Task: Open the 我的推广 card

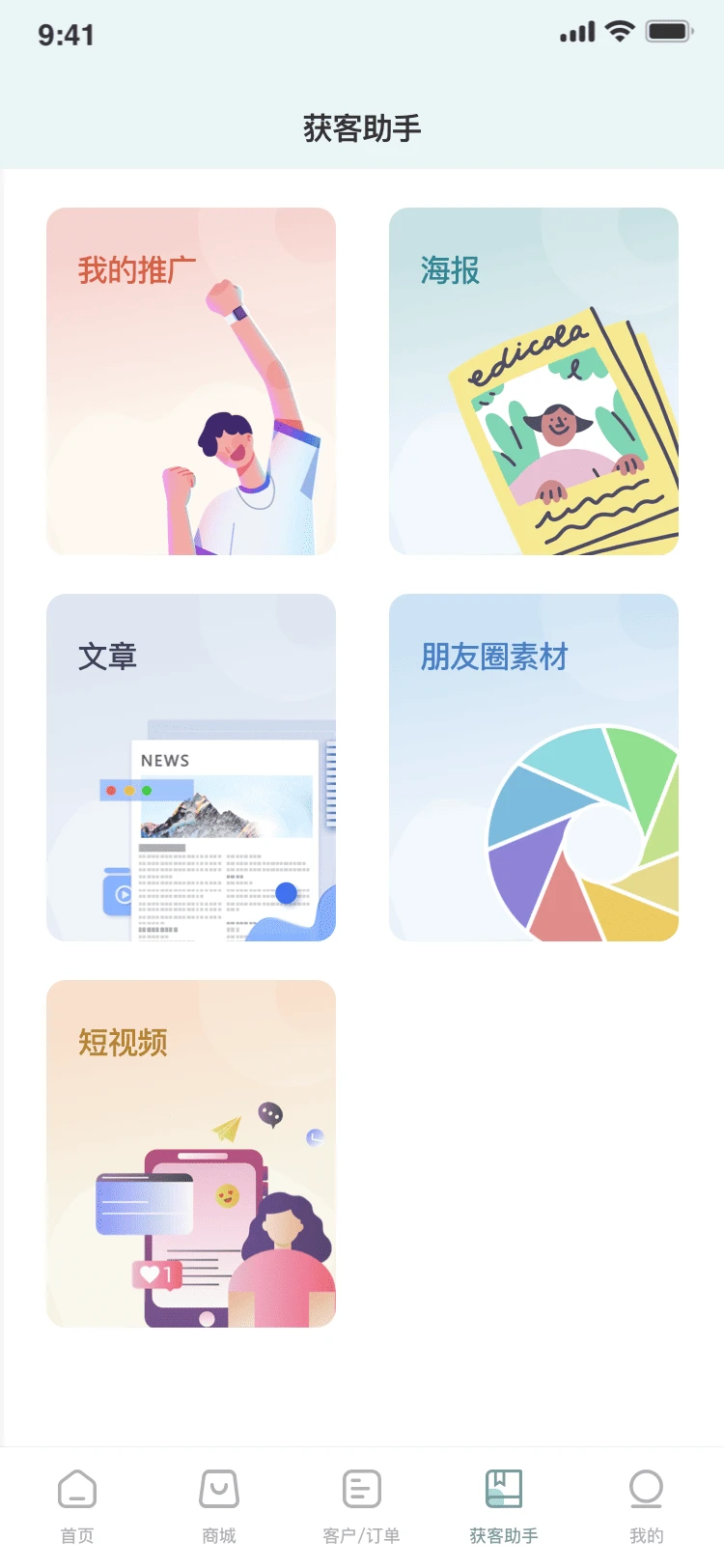Action: tap(191, 381)
